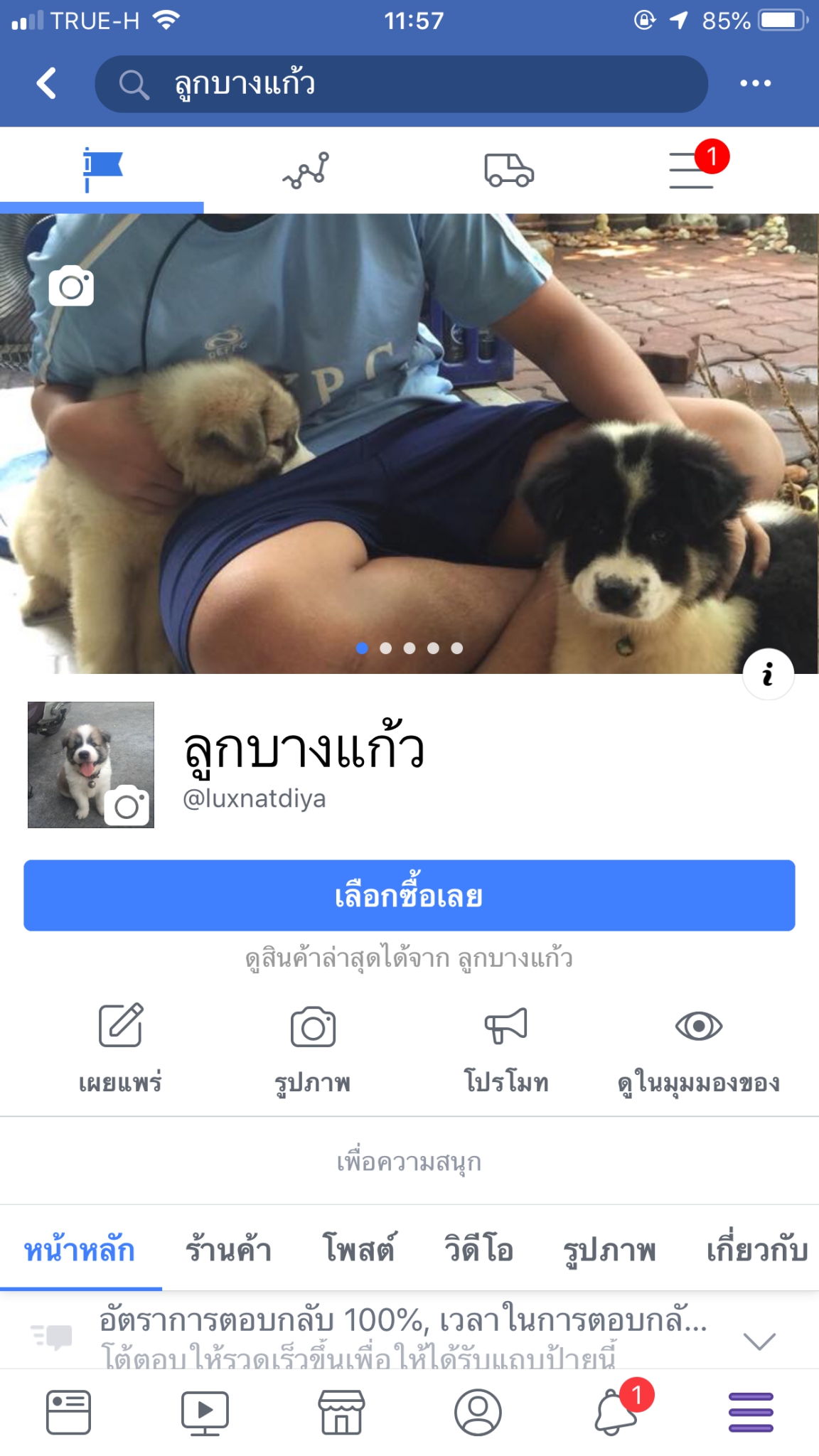Open the delivery truck orders tab
Screen dimensions: 819x1456
point(509,171)
